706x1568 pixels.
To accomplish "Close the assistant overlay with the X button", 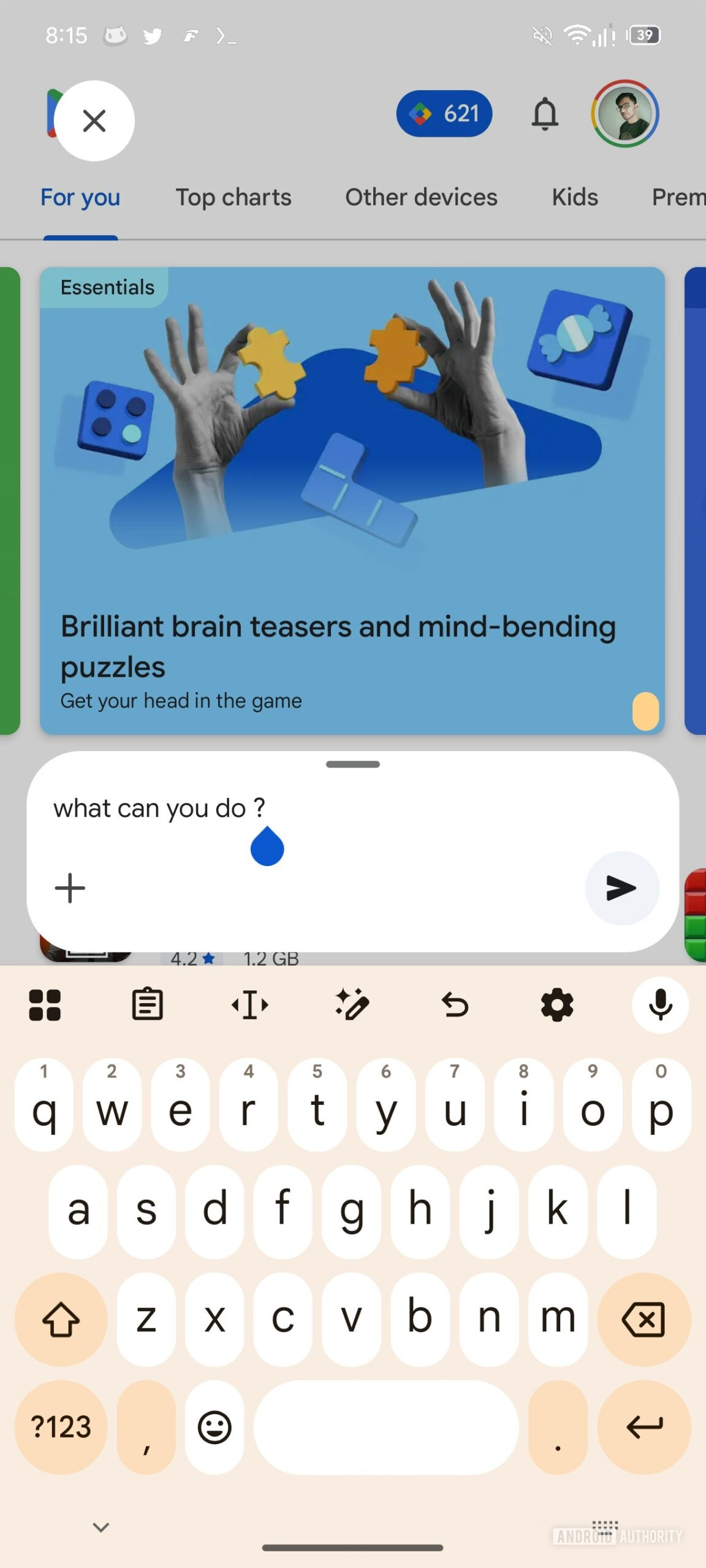I will [x=94, y=121].
